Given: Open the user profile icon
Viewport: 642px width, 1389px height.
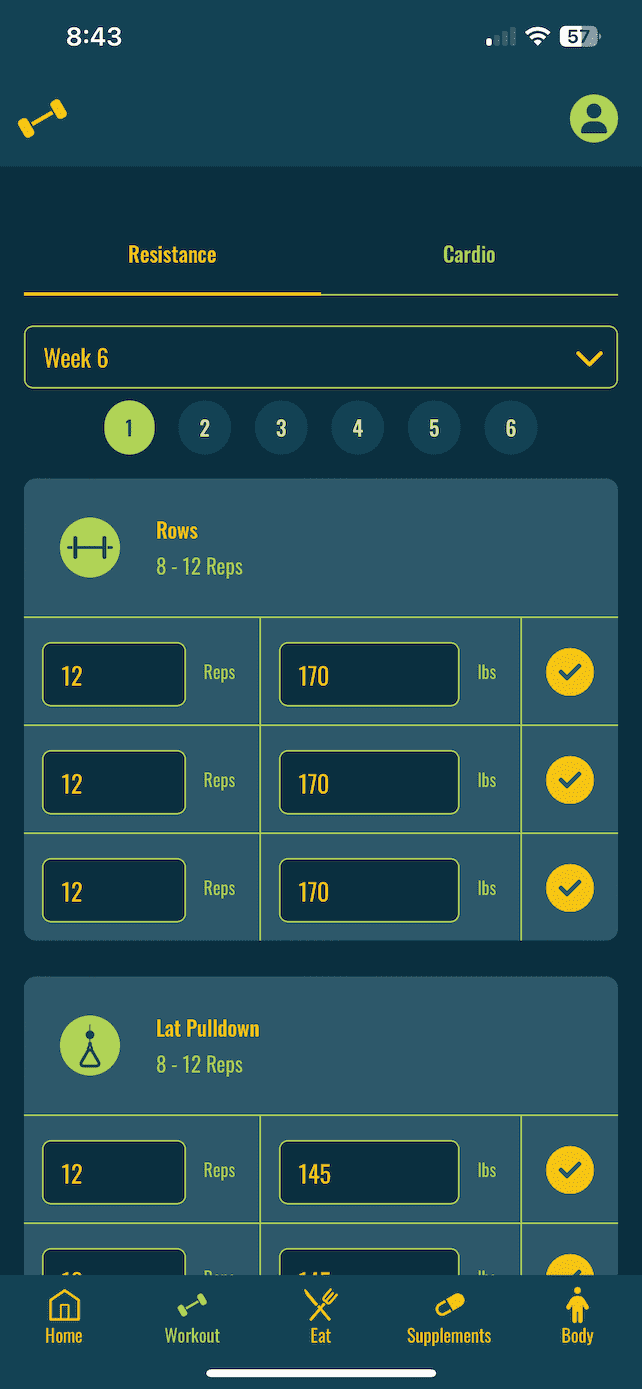Looking at the screenshot, I should [x=594, y=119].
